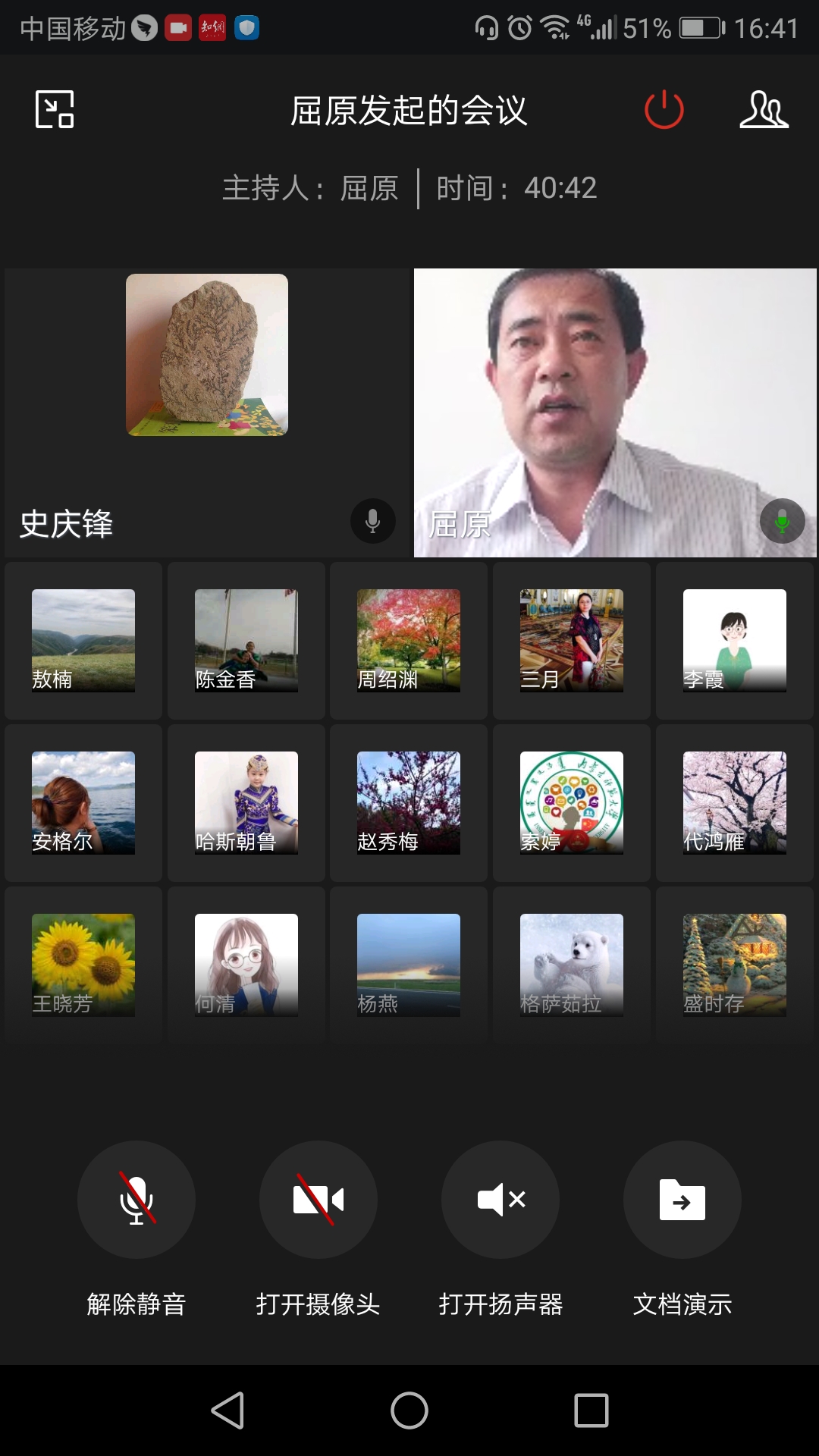Open participant tile 陈金香
Screen dimensions: 819x1456
pos(246,641)
